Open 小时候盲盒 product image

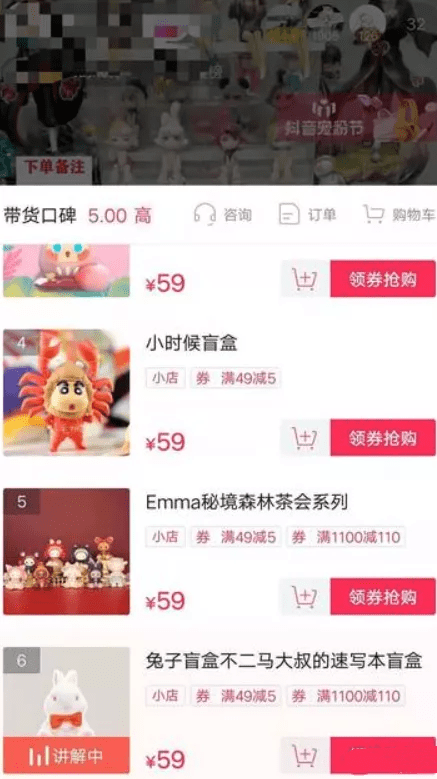tap(67, 392)
